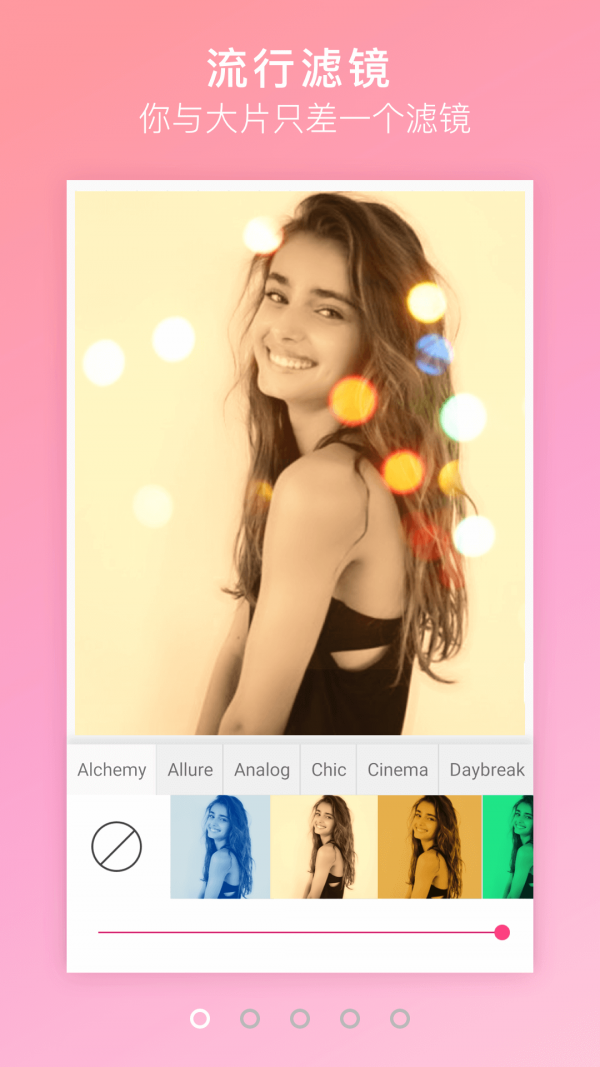Jump to the second intro page dot

[250, 1018]
